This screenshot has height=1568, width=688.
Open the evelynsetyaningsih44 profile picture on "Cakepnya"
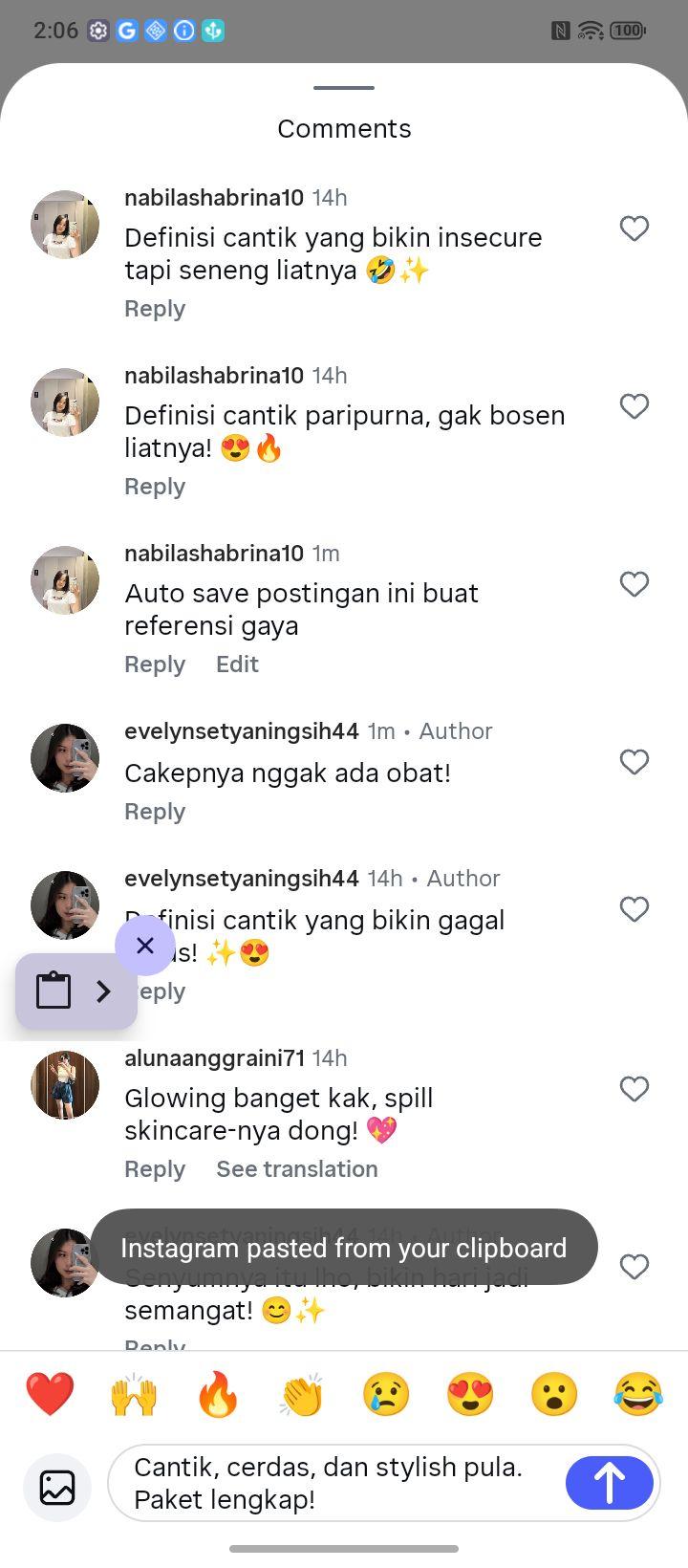click(x=65, y=758)
